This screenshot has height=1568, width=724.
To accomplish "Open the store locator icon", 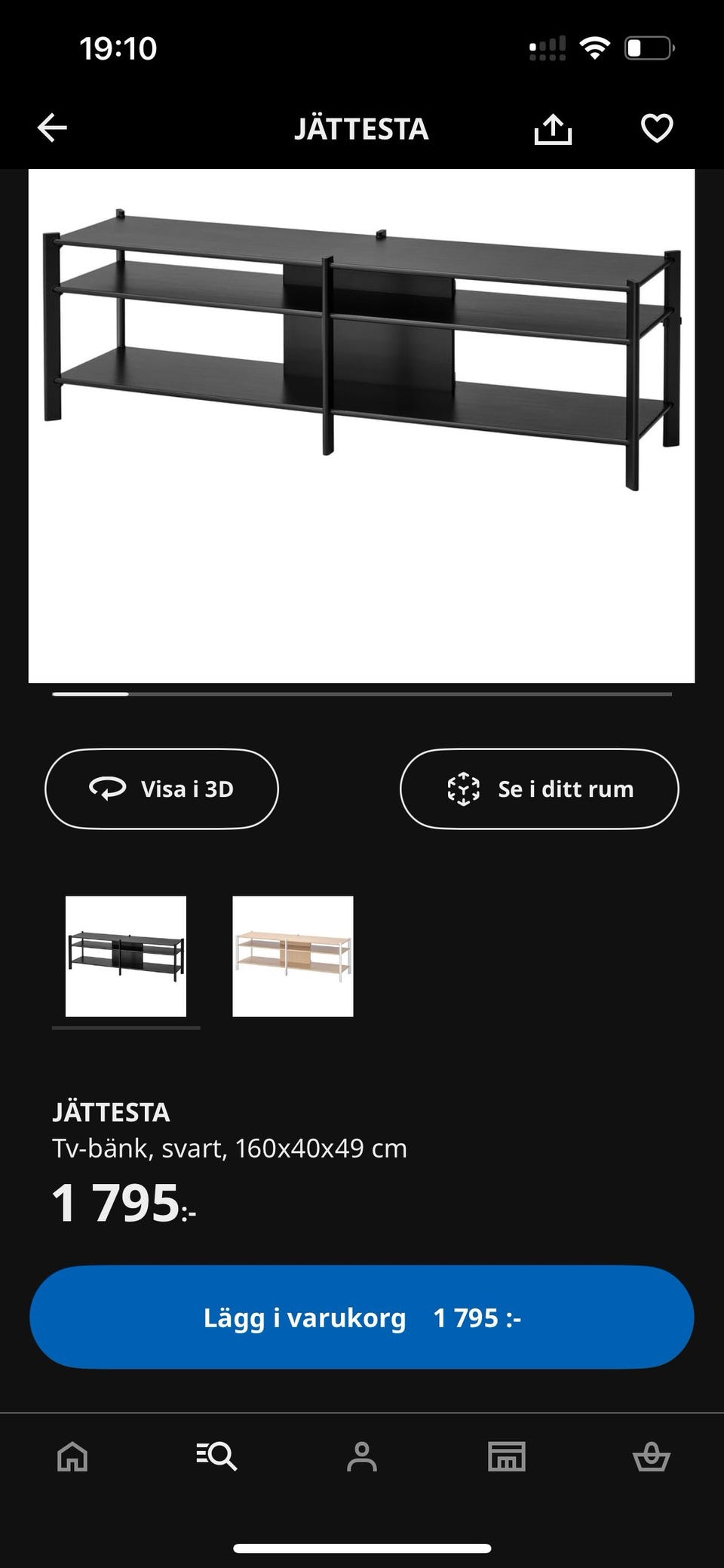I will pos(507,1456).
